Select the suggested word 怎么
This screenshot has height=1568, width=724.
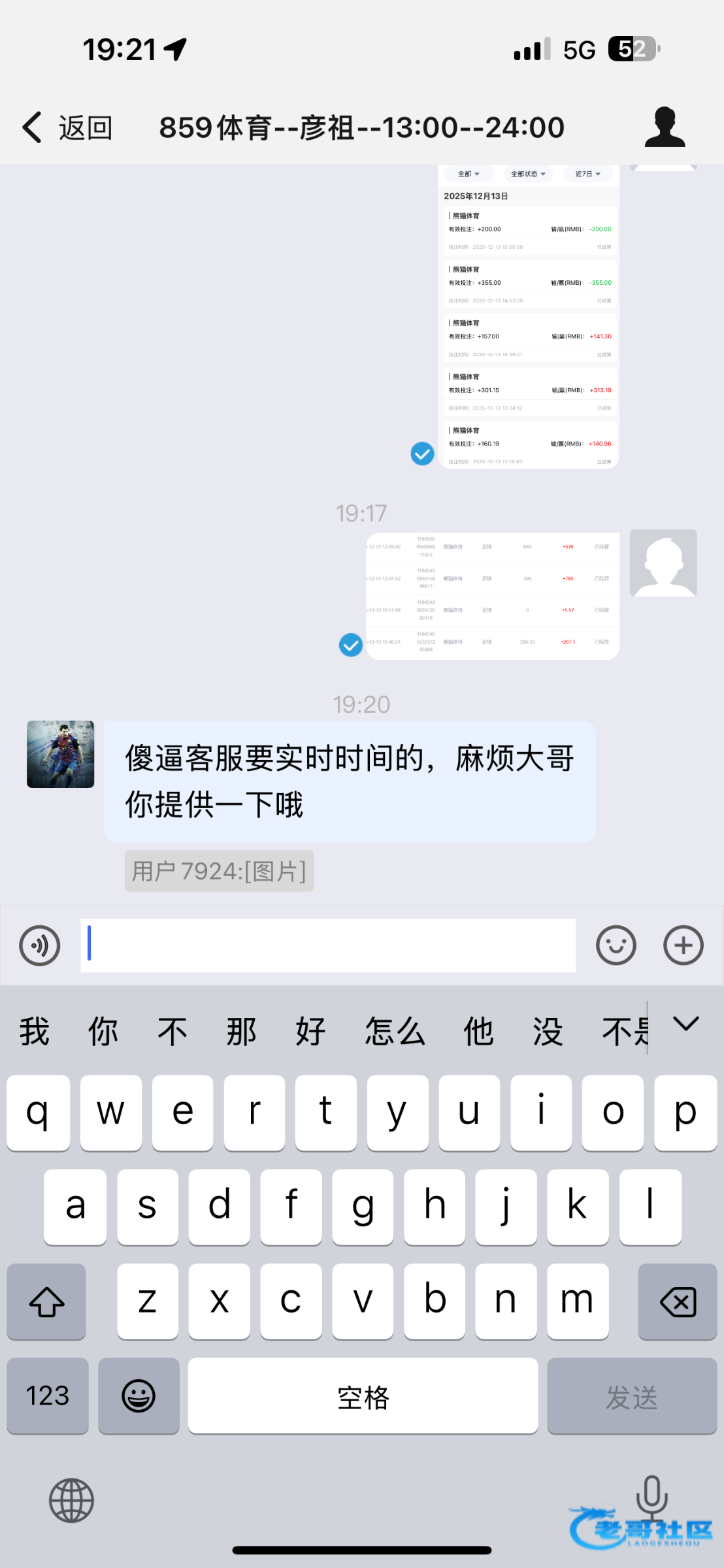coord(395,1032)
